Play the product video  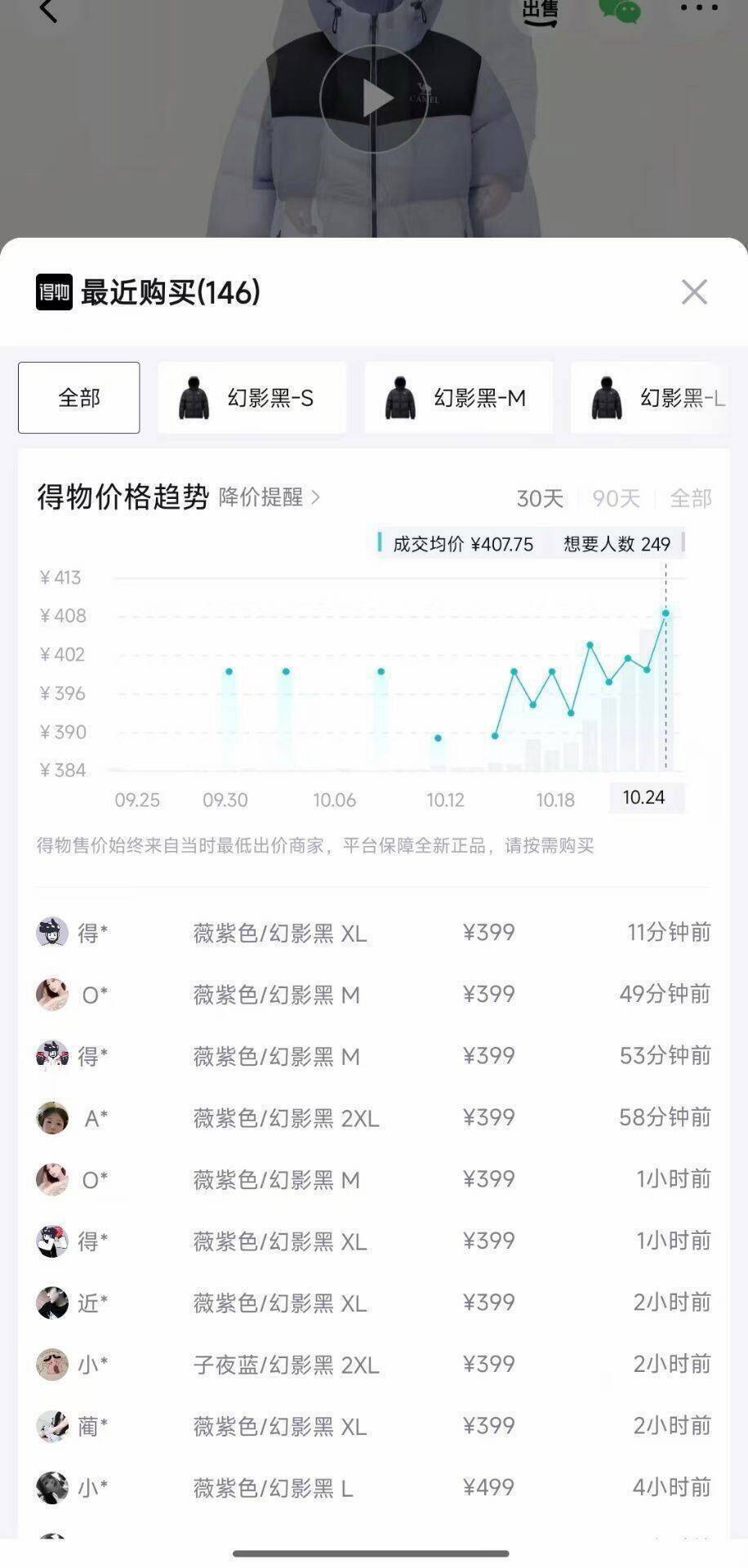tap(374, 99)
